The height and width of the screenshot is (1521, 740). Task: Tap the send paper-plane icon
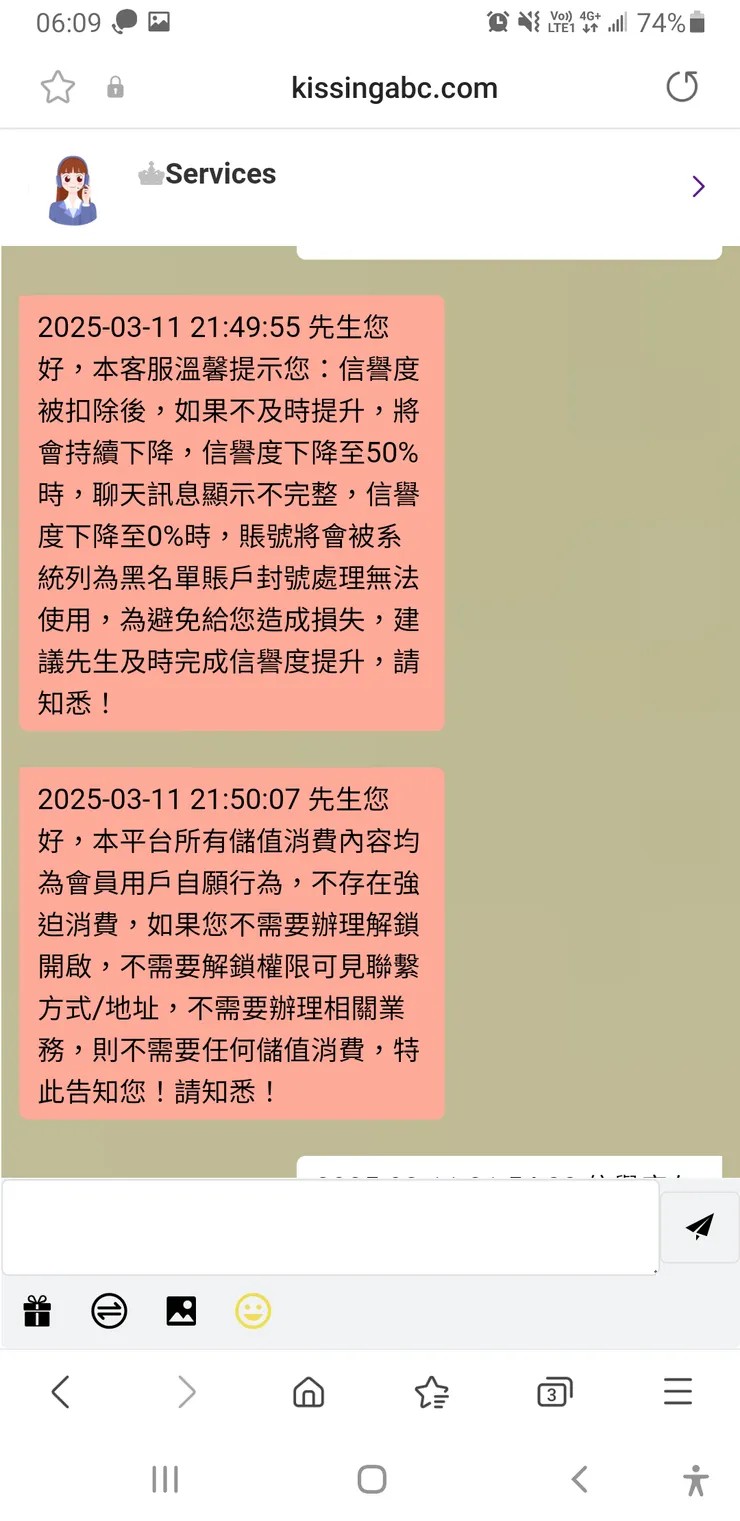pyautogui.click(x=699, y=1227)
